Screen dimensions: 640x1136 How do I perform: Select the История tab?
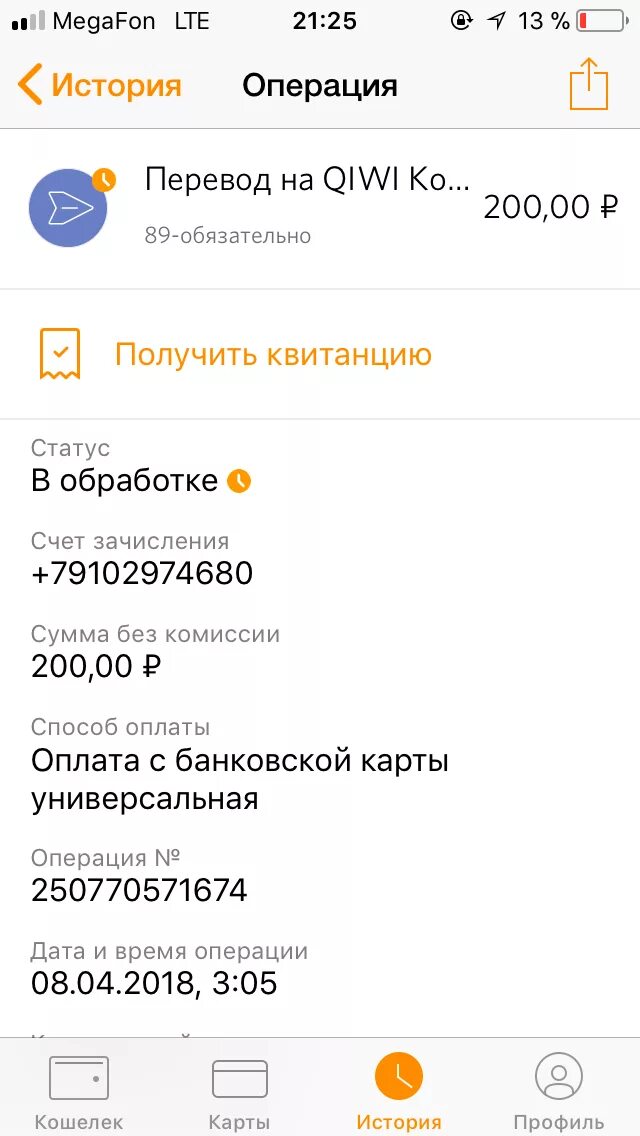399,1092
